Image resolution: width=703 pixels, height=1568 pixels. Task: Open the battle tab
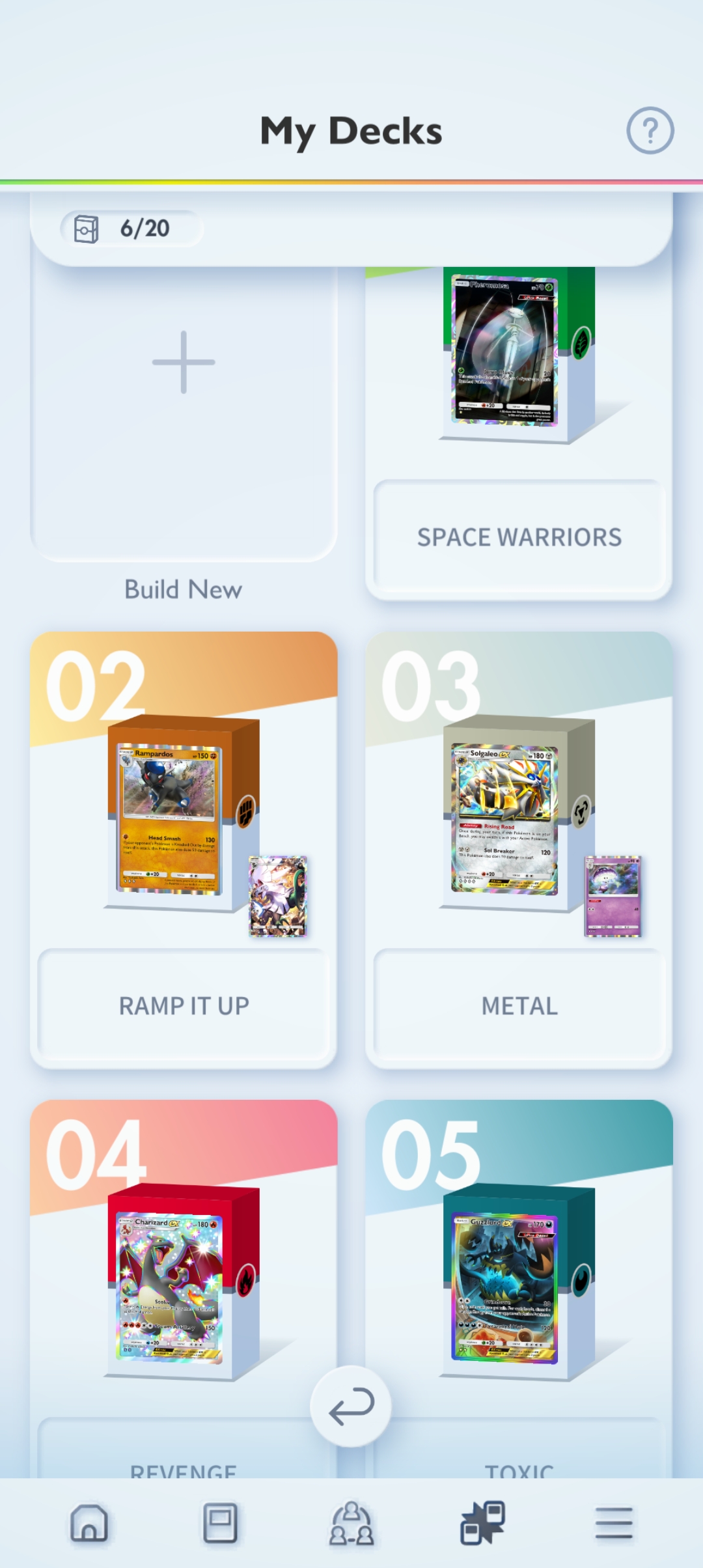(483, 1523)
